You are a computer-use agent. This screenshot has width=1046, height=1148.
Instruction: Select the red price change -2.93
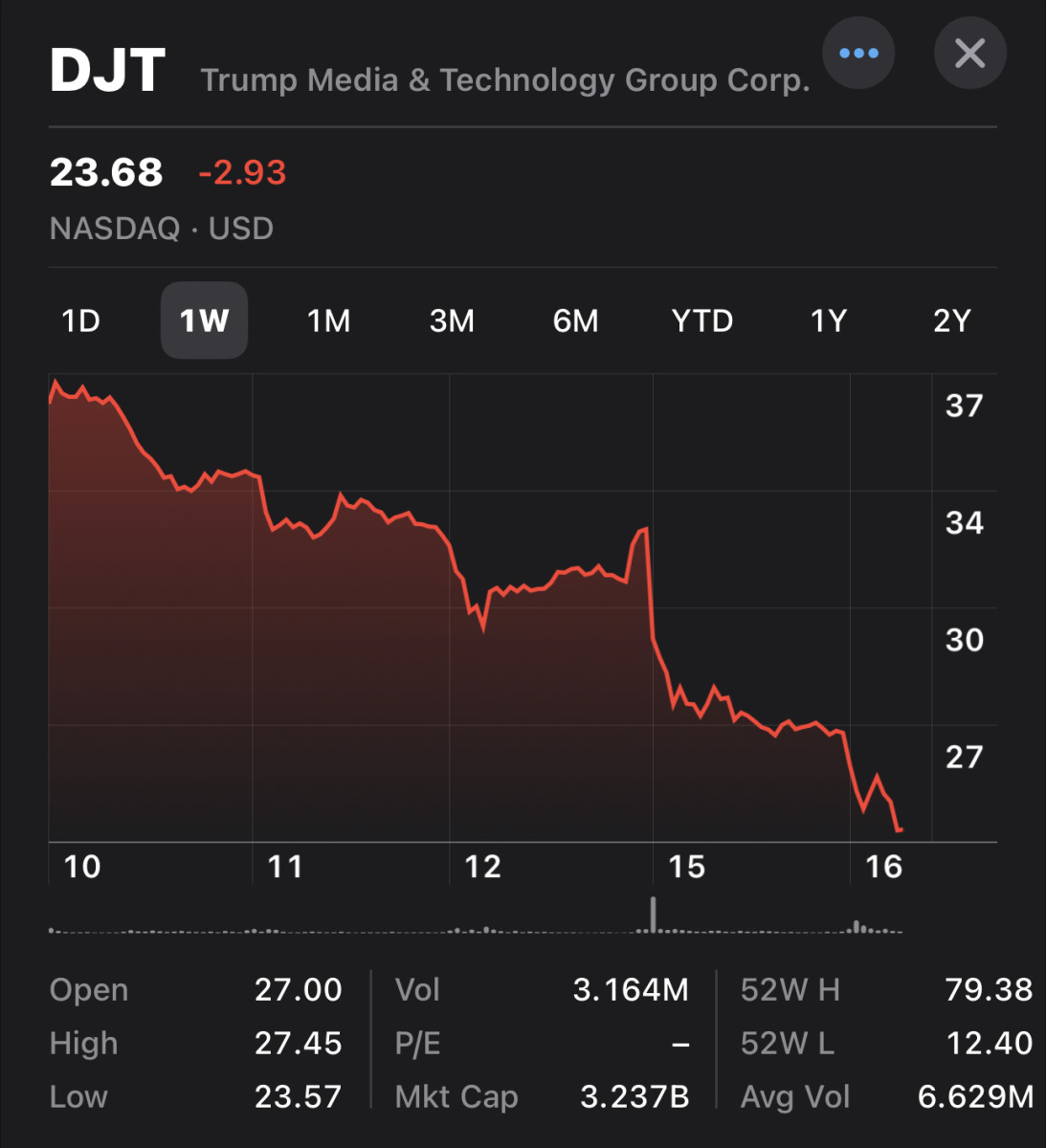click(x=242, y=173)
